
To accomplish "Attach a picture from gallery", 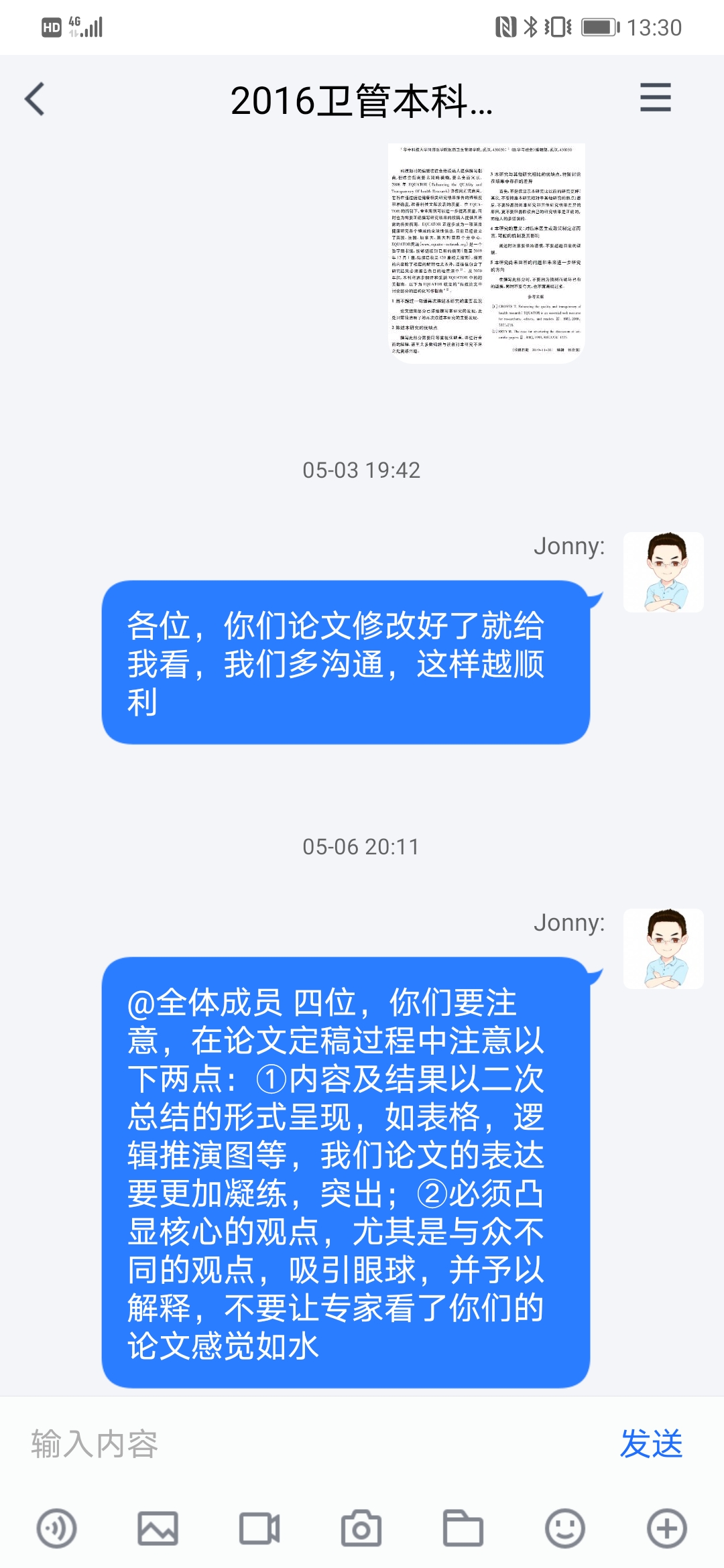I will point(158,1529).
